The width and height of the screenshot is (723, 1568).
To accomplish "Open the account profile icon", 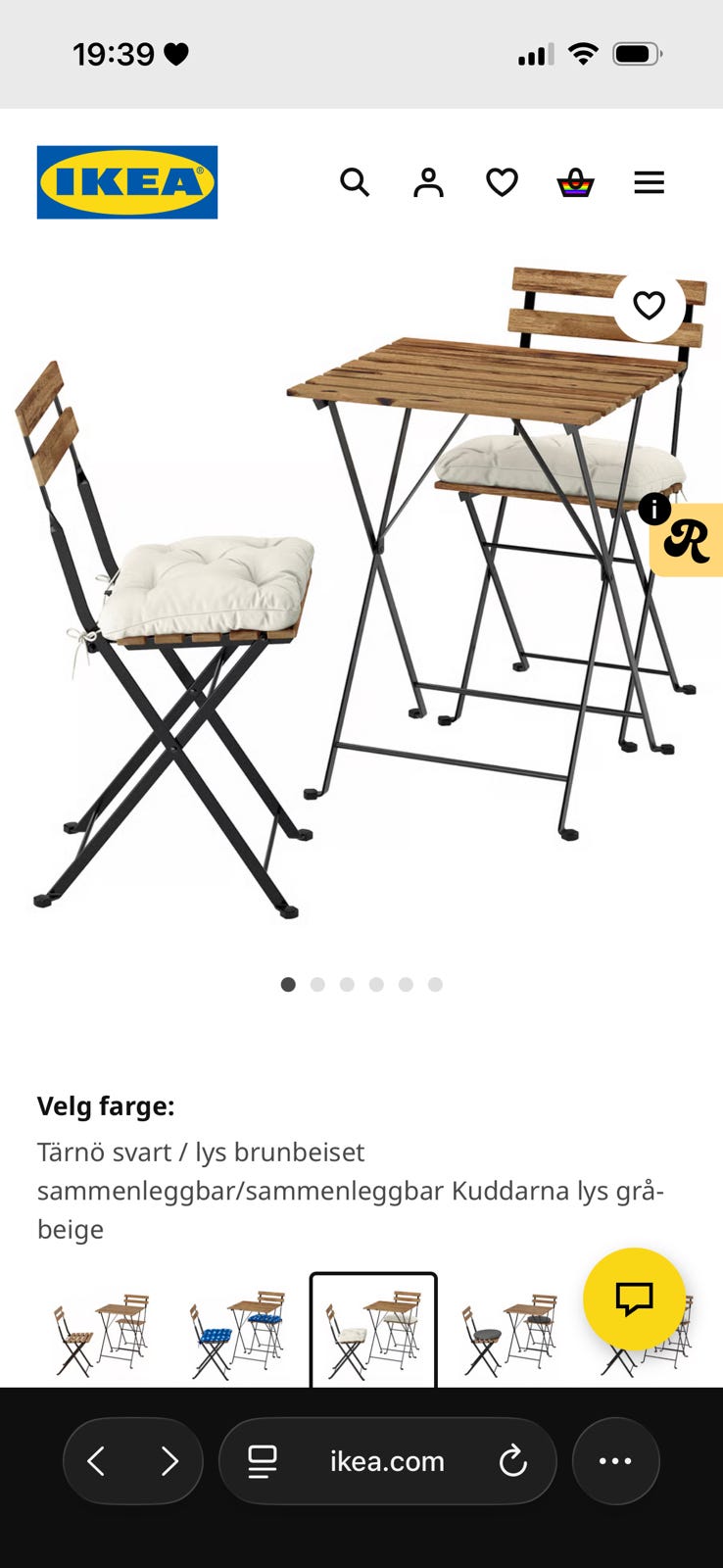I will click(428, 182).
